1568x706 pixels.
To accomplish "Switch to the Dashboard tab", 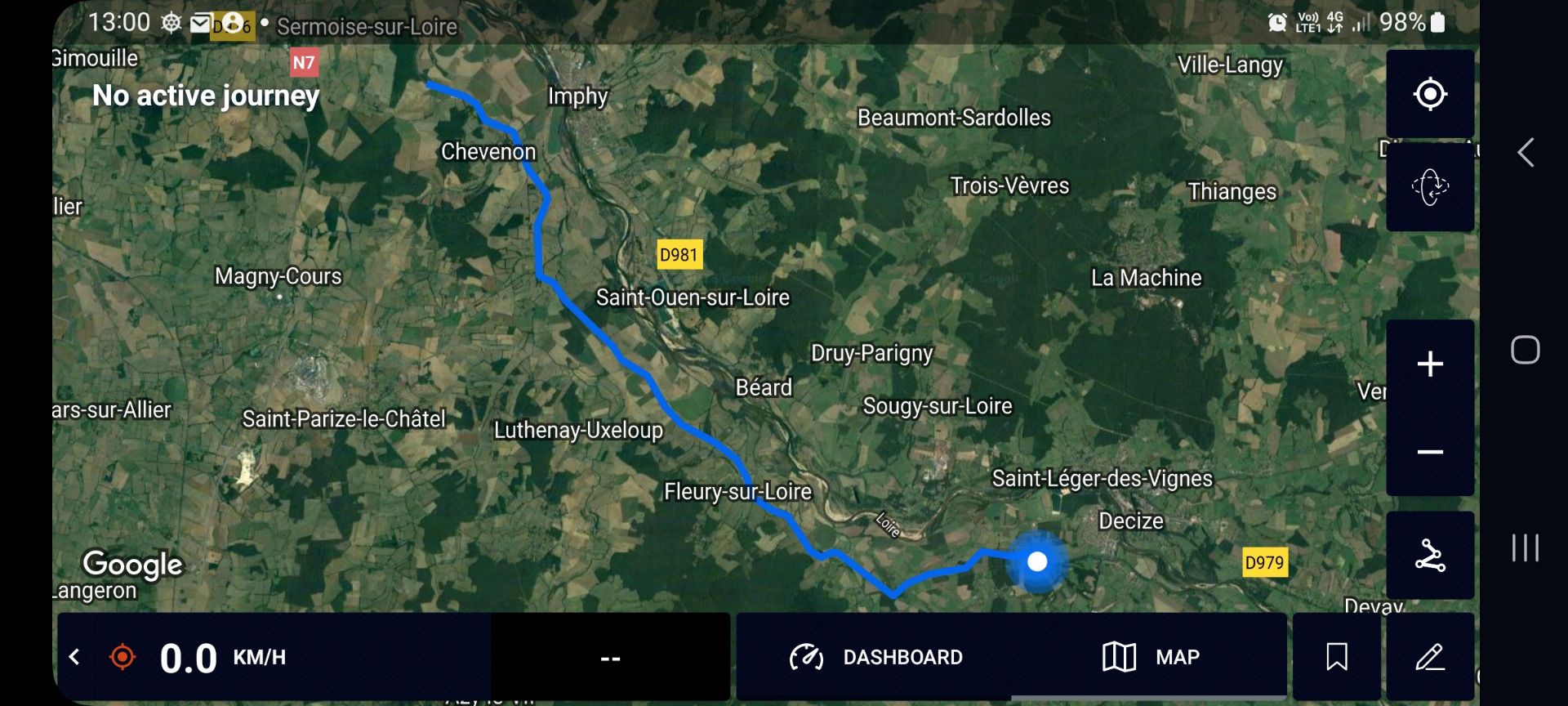I will (x=875, y=657).
